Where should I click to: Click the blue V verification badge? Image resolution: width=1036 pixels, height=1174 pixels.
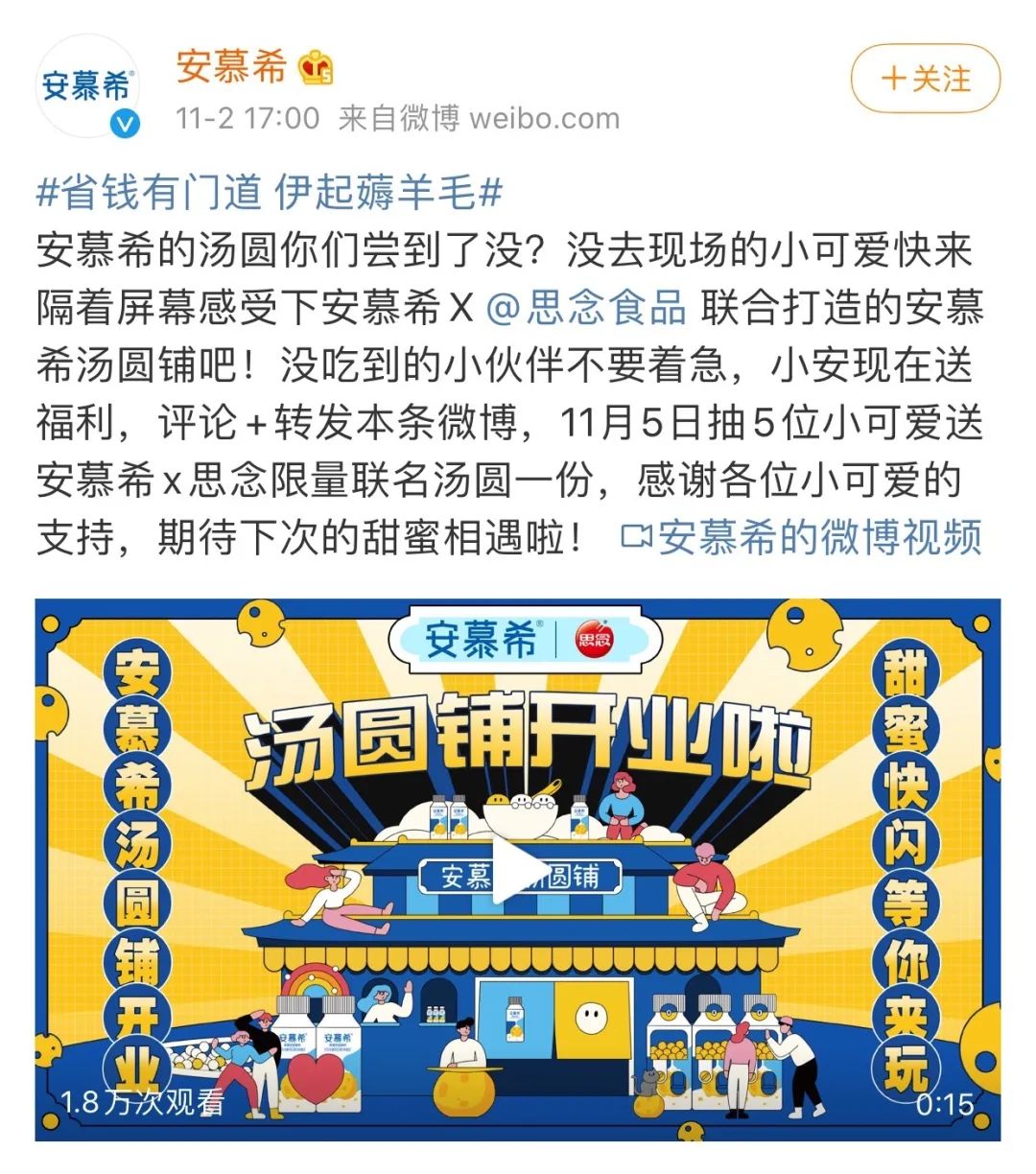(123, 124)
